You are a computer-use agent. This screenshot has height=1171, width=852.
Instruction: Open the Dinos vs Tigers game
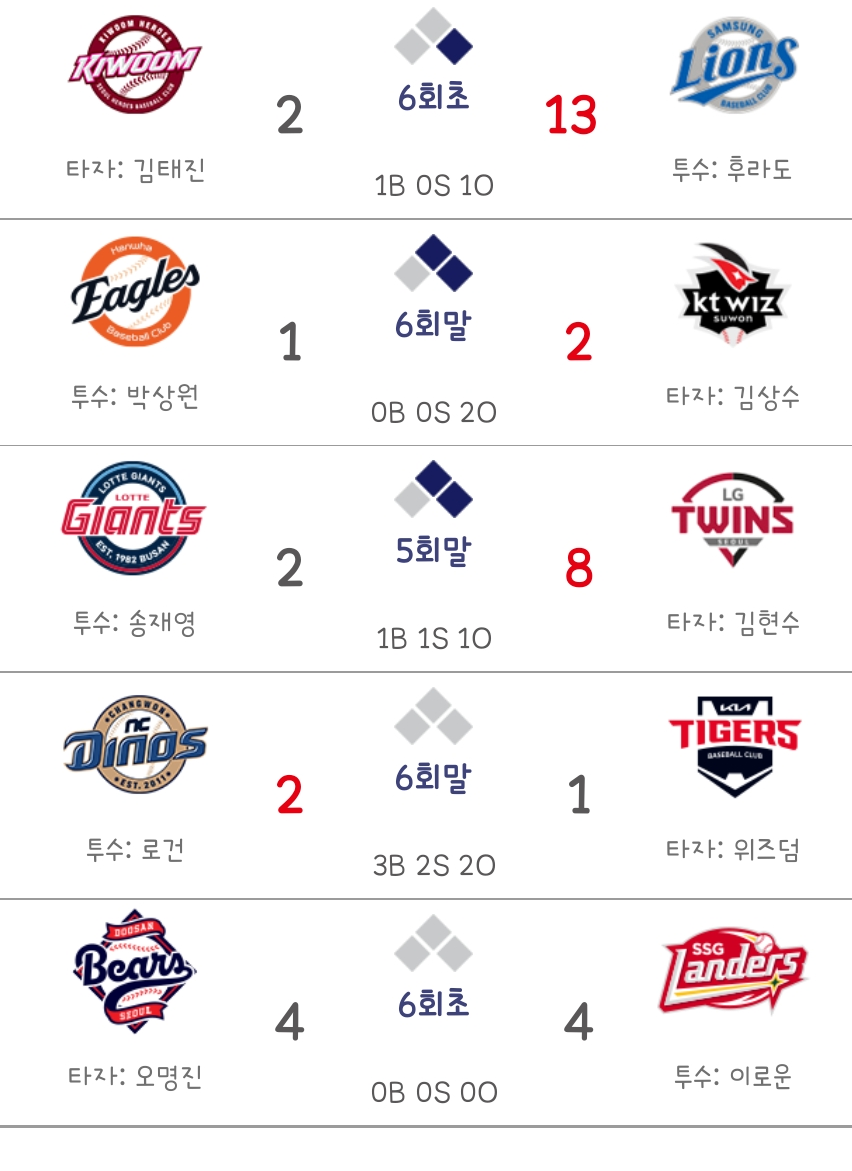pos(432,786)
